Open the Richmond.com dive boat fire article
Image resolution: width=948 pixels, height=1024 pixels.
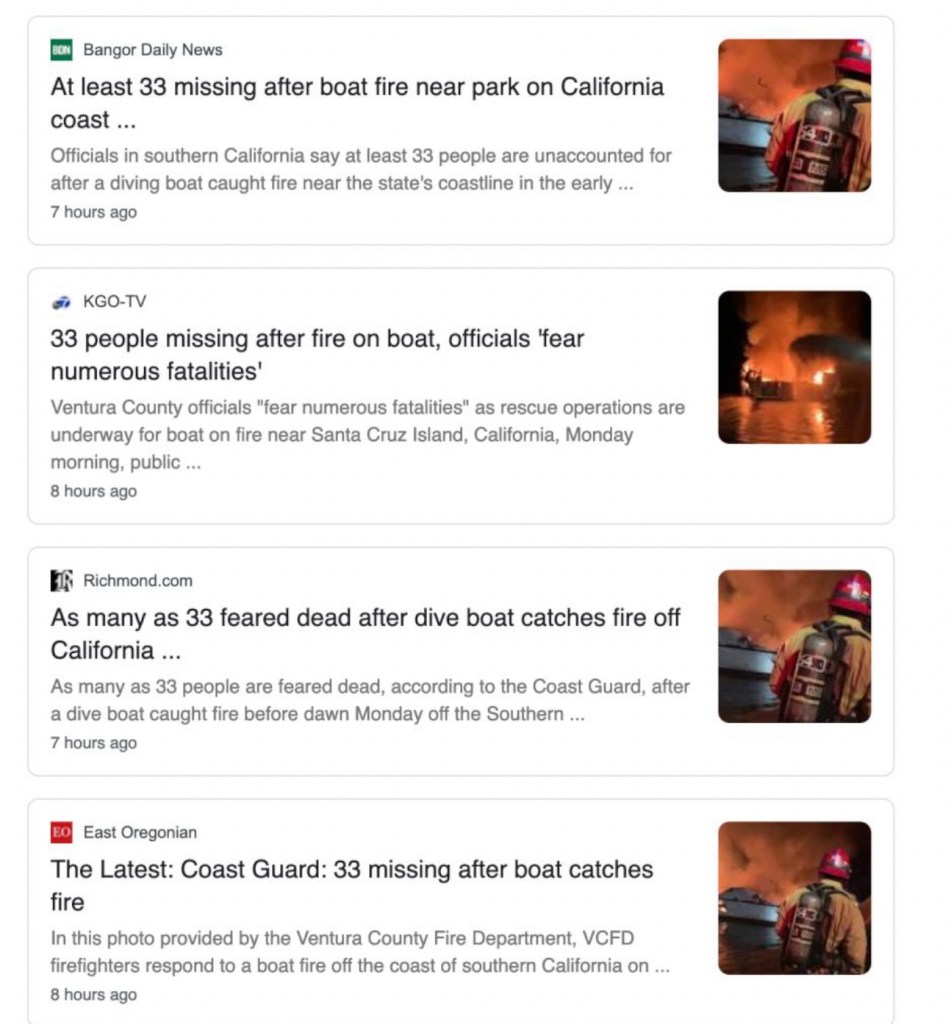pos(365,618)
